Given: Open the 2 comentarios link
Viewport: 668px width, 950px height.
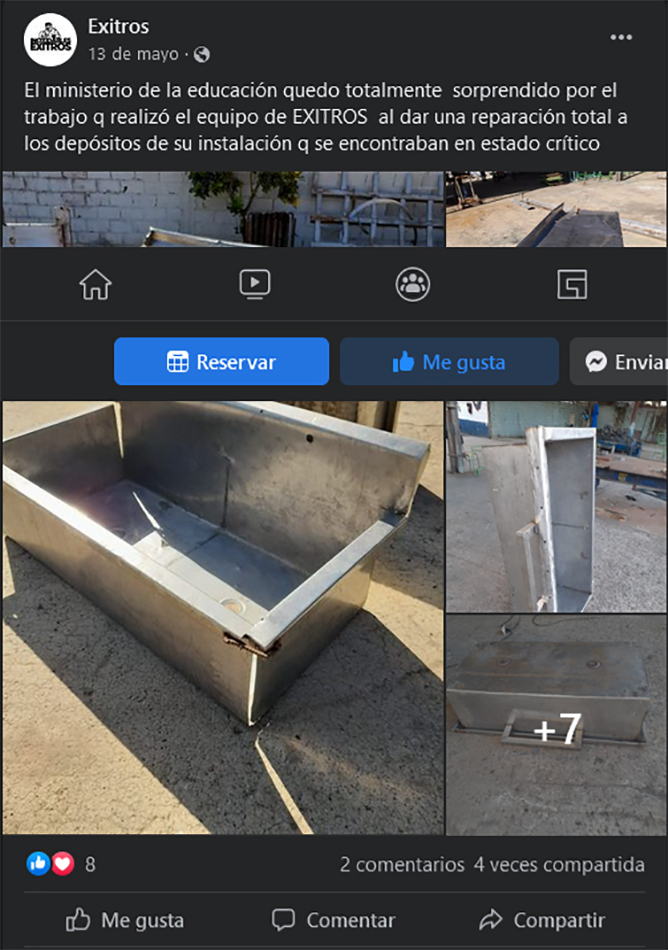Looking at the screenshot, I should [401, 865].
